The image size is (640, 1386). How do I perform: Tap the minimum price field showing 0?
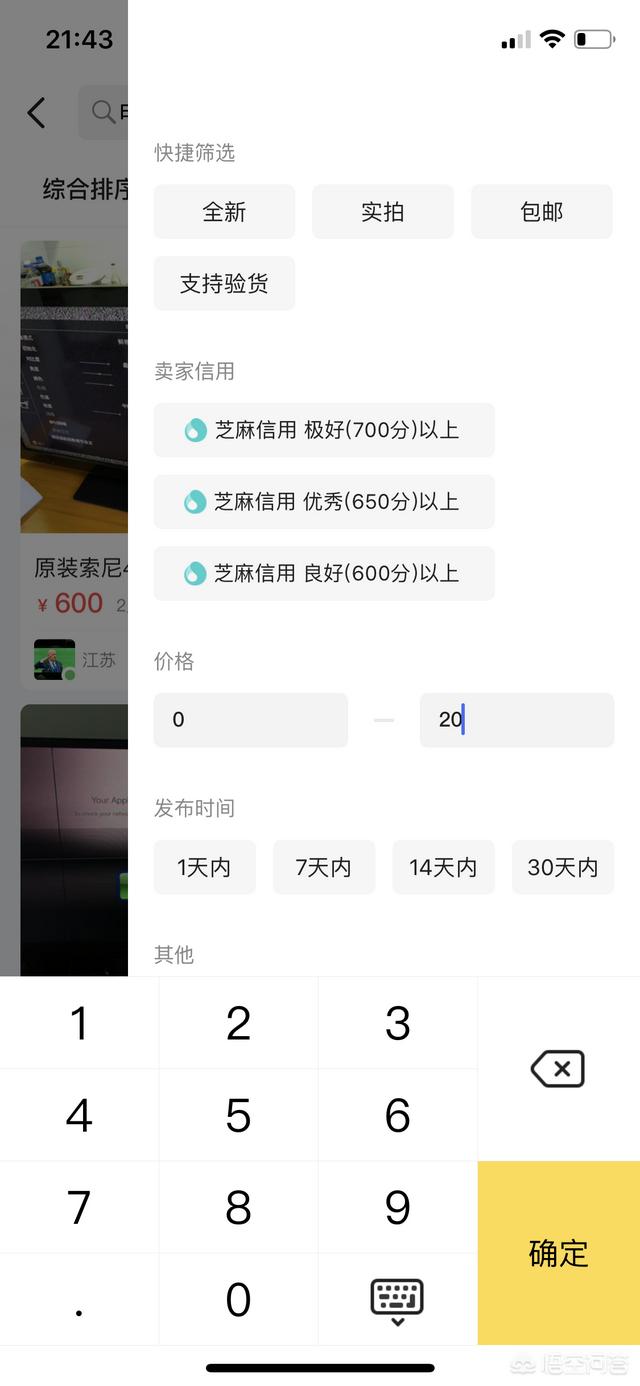point(250,720)
